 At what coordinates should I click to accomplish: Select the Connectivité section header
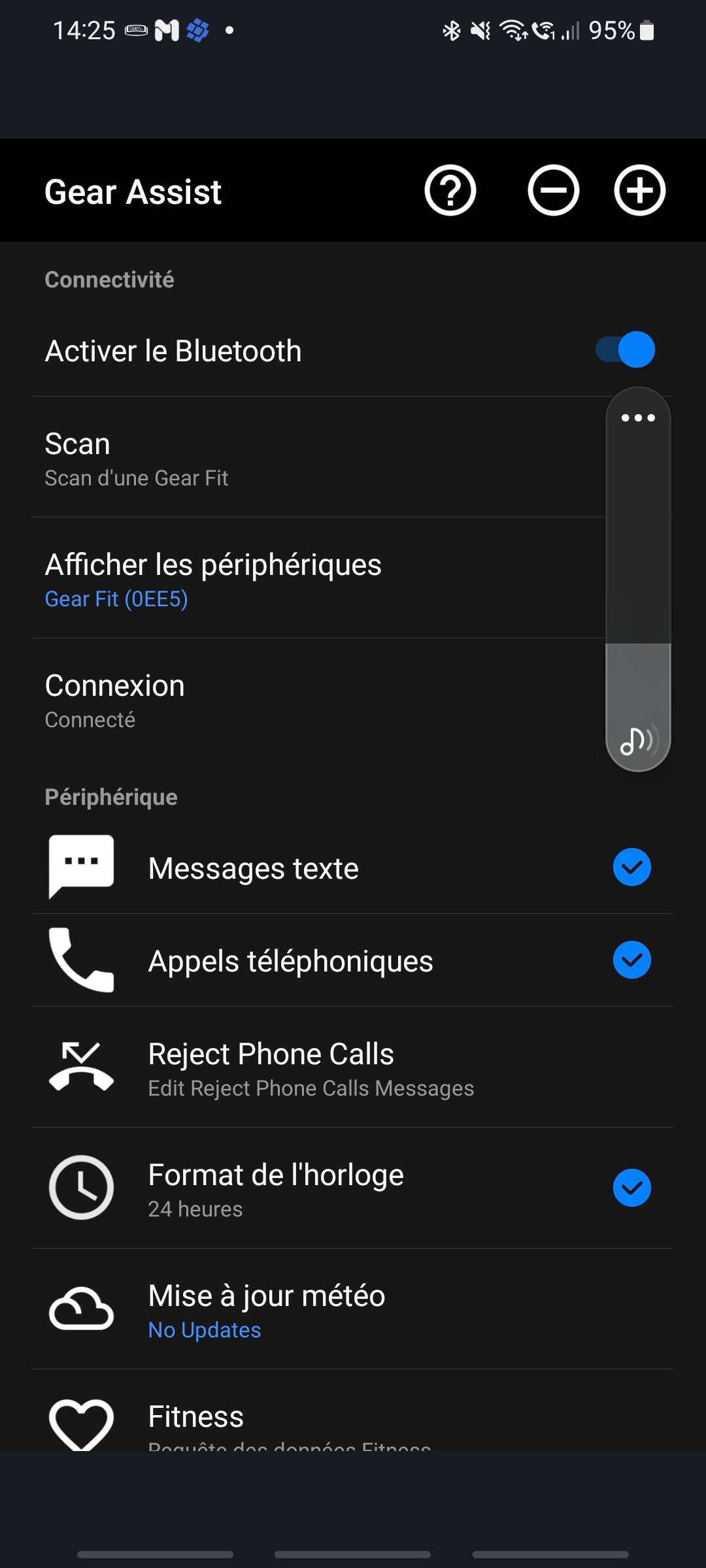pos(109,280)
